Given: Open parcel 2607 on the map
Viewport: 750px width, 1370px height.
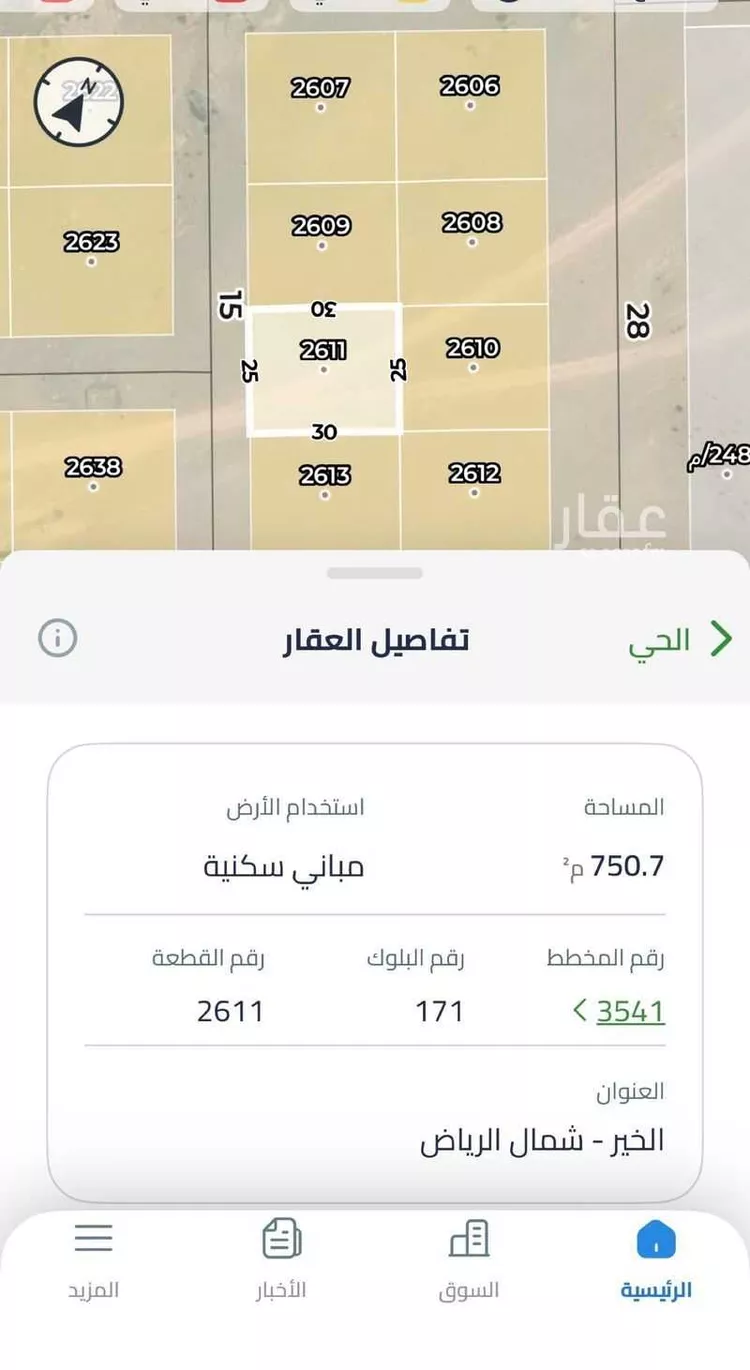Looking at the screenshot, I should coord(321,89).
